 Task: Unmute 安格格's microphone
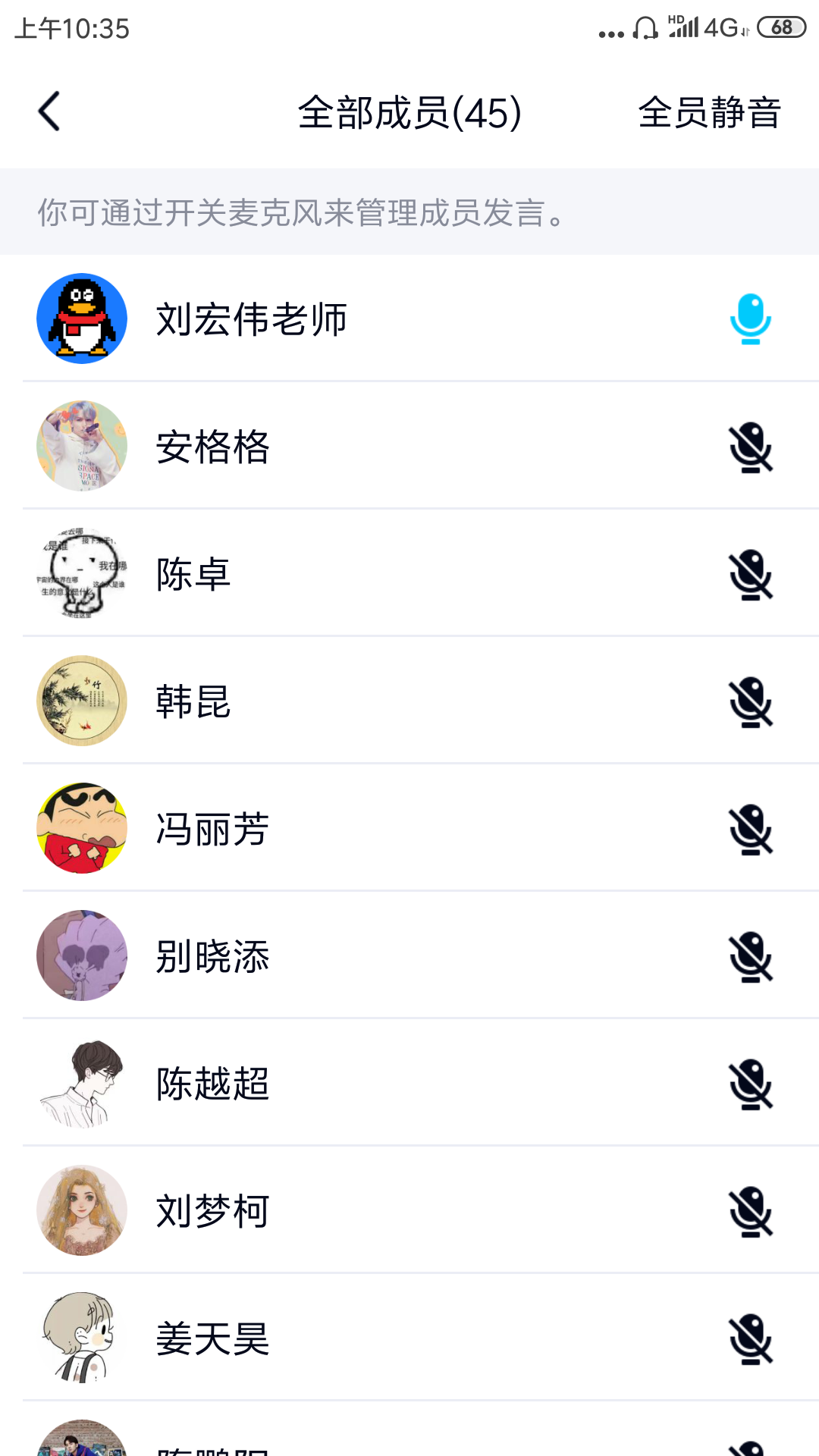[750, 447]
